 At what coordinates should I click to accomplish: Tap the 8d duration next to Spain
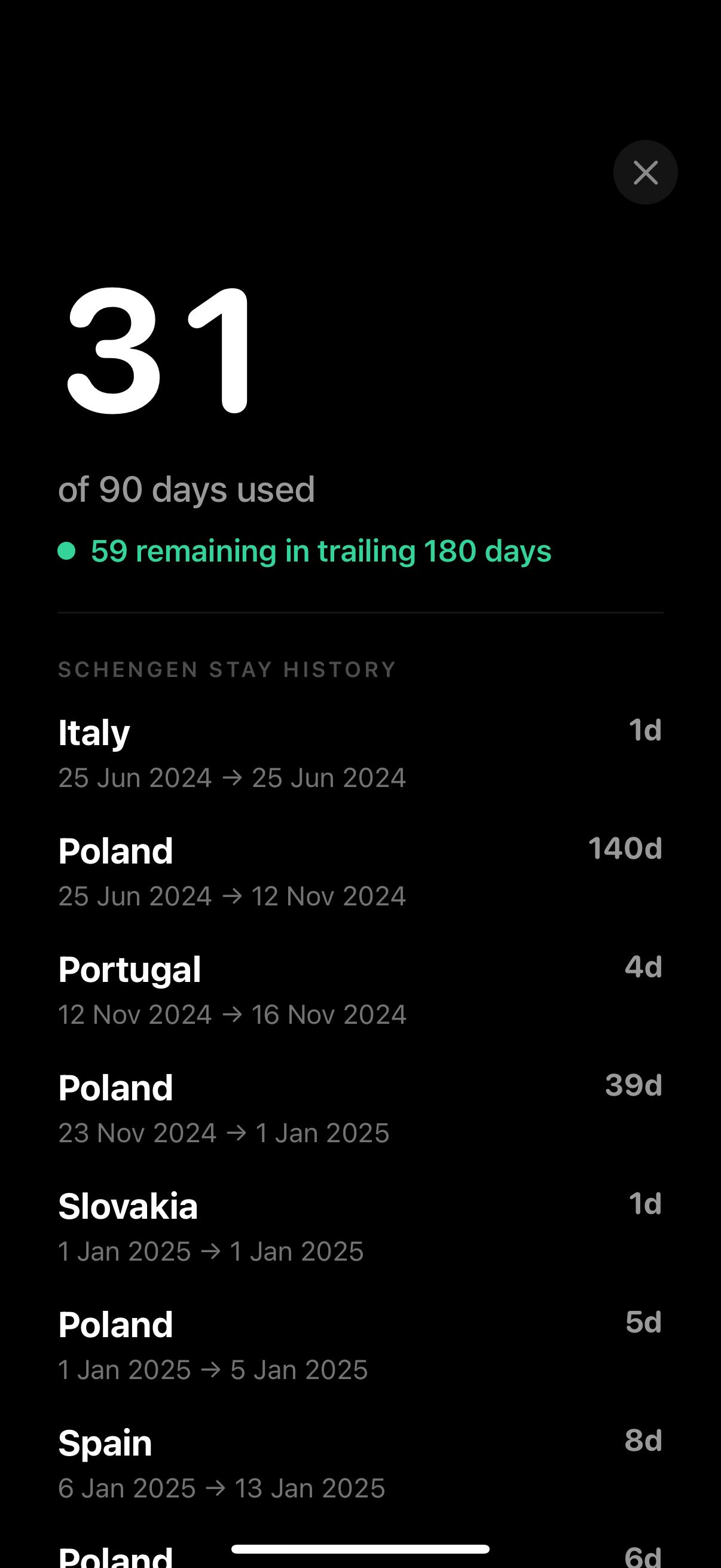[644, 1440]
